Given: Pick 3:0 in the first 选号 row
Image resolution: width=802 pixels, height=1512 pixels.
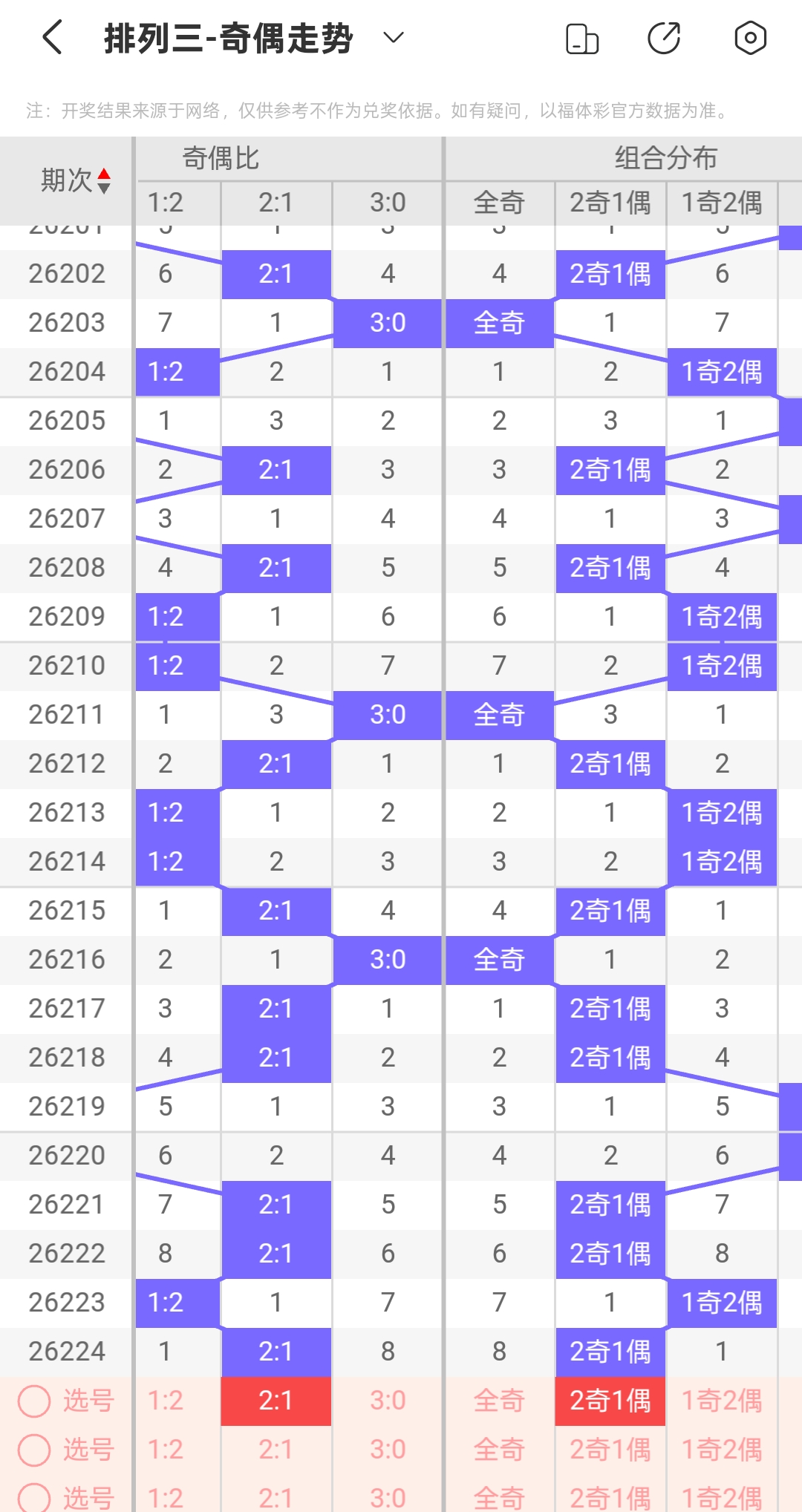Looking at the screenshot, I should click(x=388, y=1401).
